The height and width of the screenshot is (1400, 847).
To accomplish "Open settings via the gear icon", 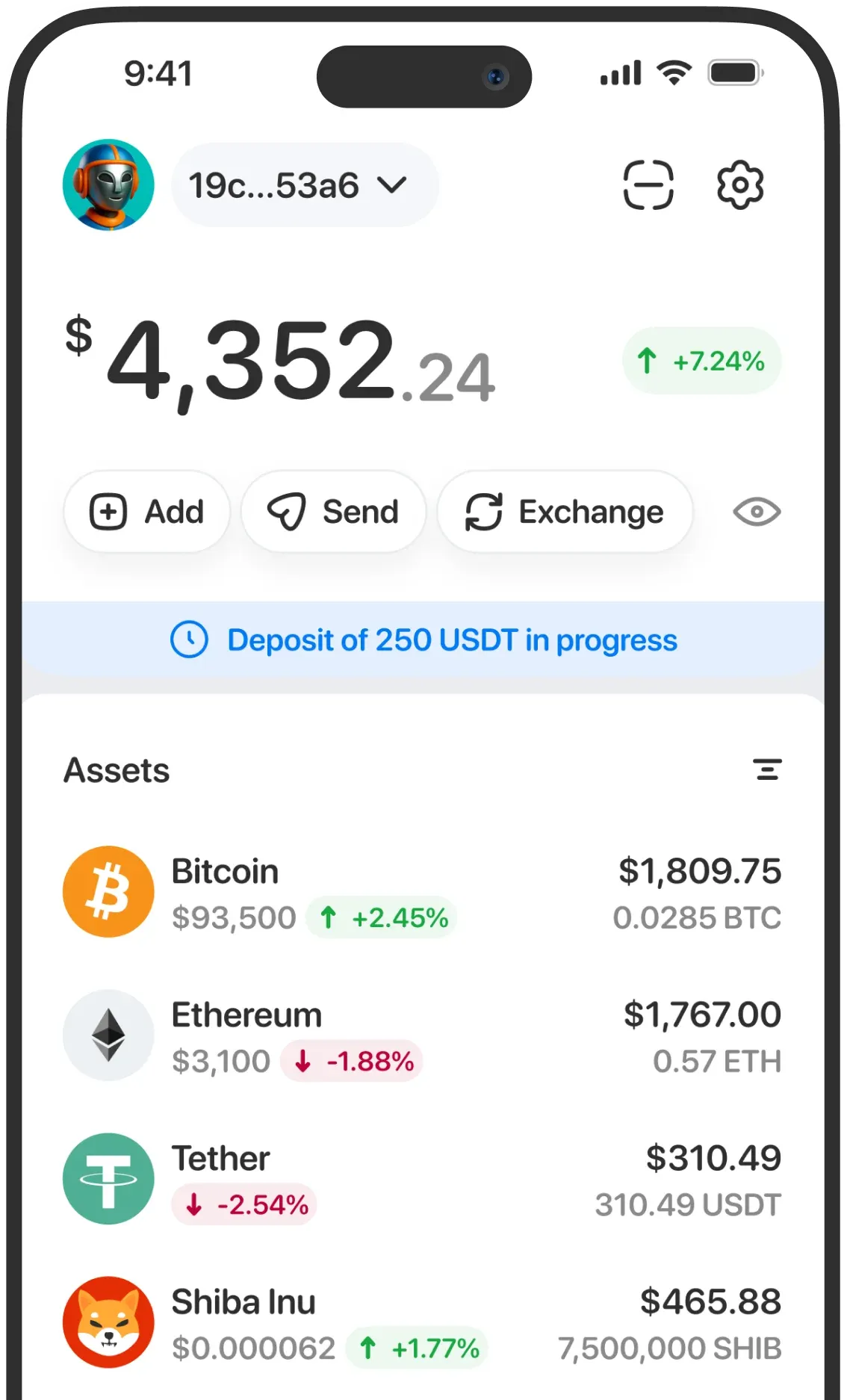I will (739, 185).
